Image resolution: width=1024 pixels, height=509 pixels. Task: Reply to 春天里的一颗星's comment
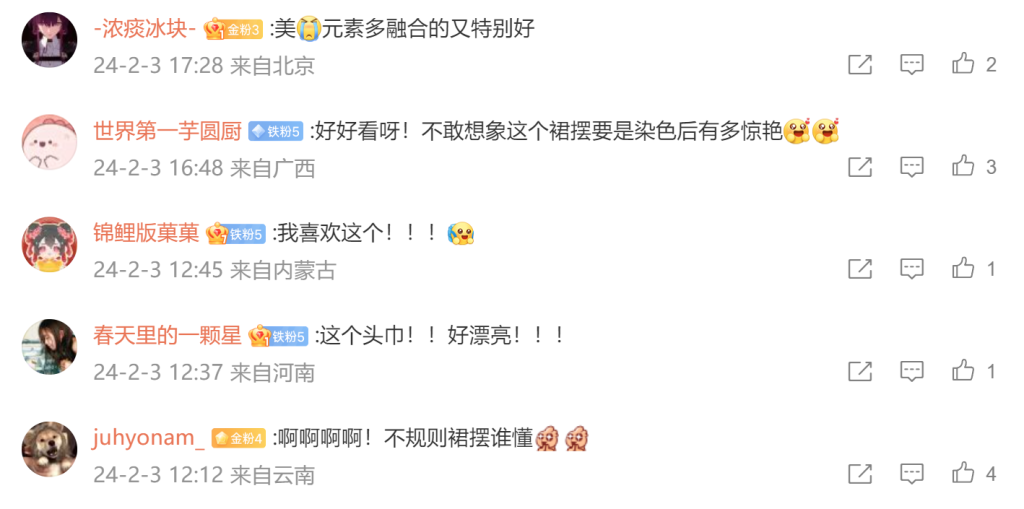click(x=911, y=372)
